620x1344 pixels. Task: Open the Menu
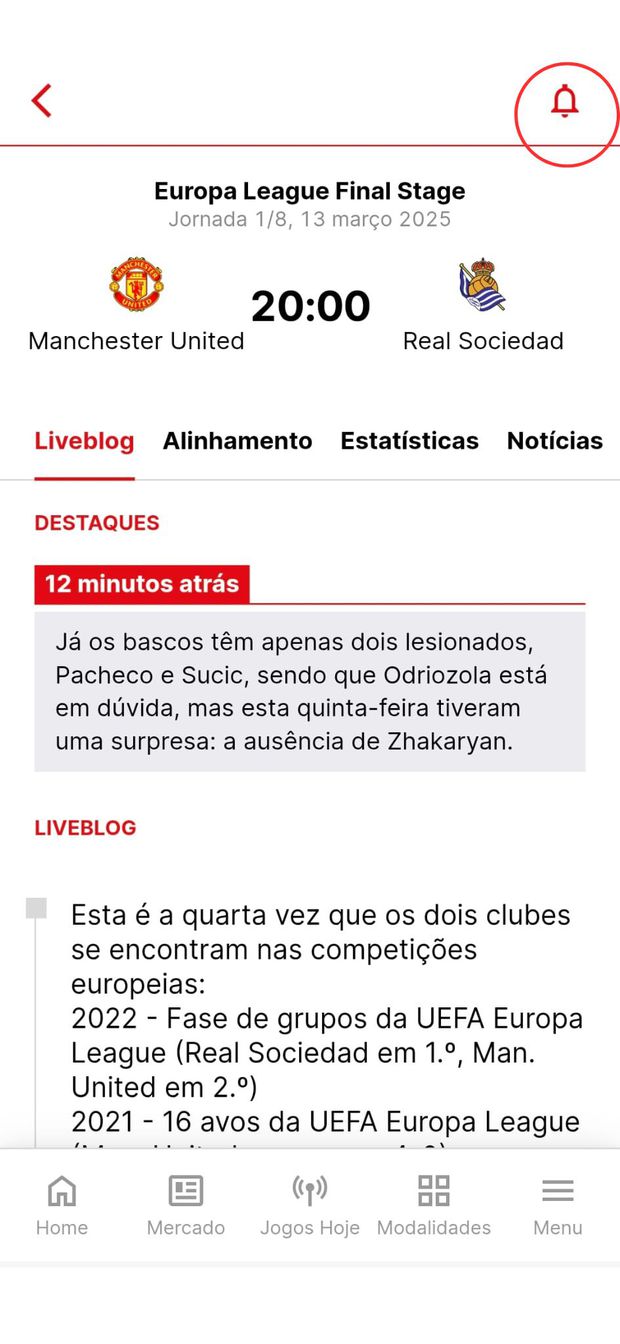[557, 1205]
